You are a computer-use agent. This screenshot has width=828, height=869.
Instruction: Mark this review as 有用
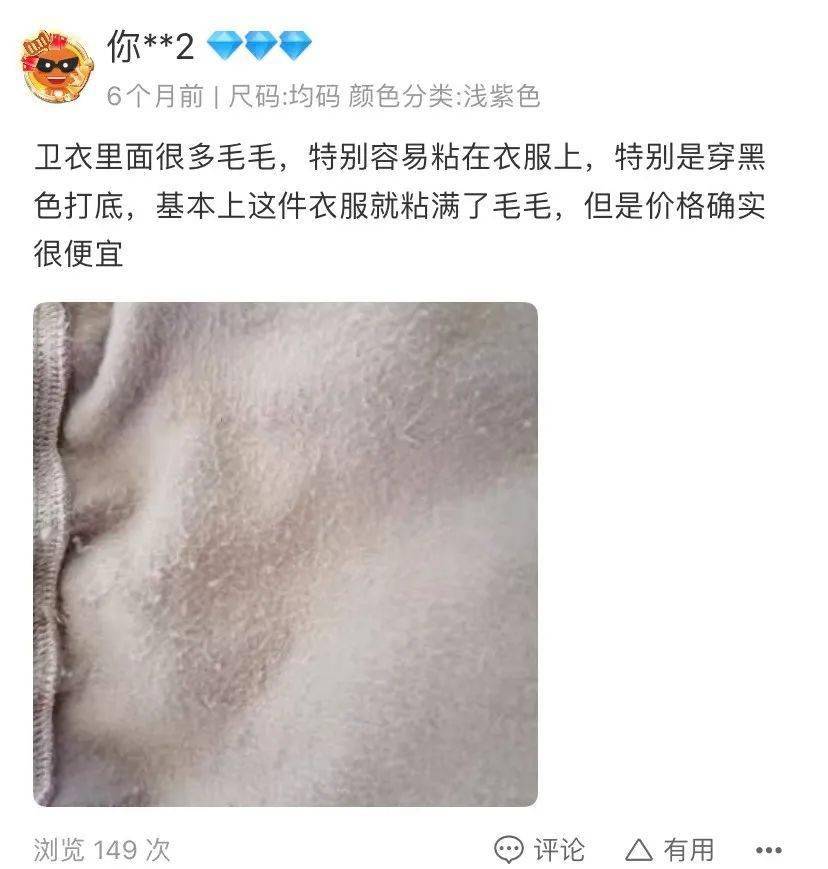(670, 849)
